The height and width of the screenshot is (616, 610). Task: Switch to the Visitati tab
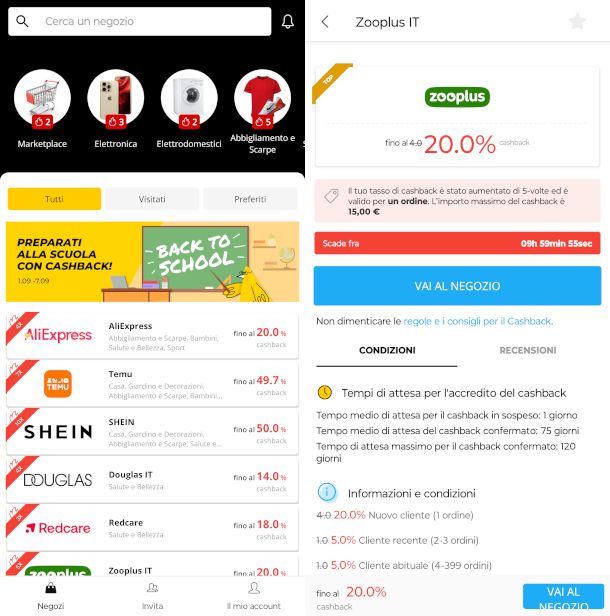[x=152, y=199]
